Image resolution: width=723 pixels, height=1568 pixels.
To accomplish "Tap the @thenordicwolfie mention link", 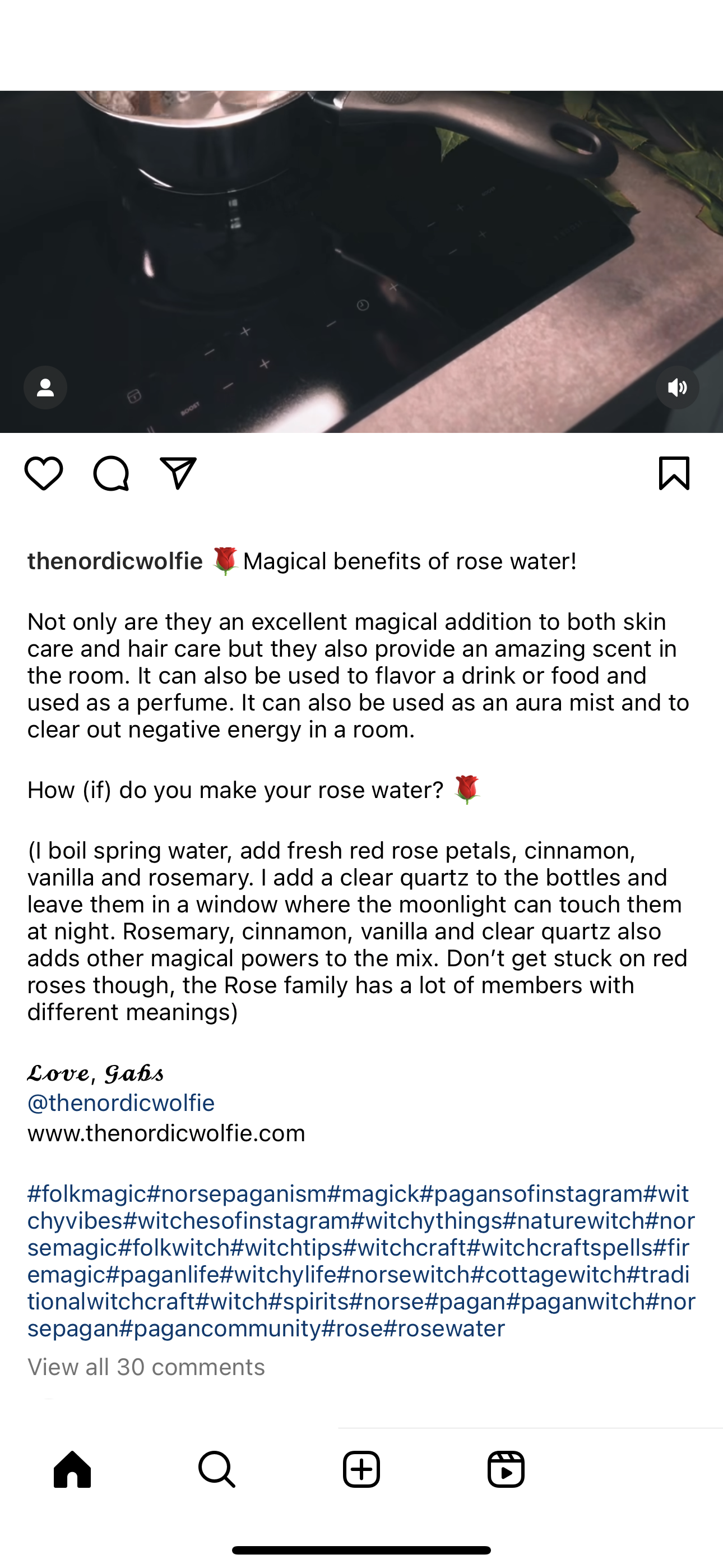I will tap(121, 1103).
